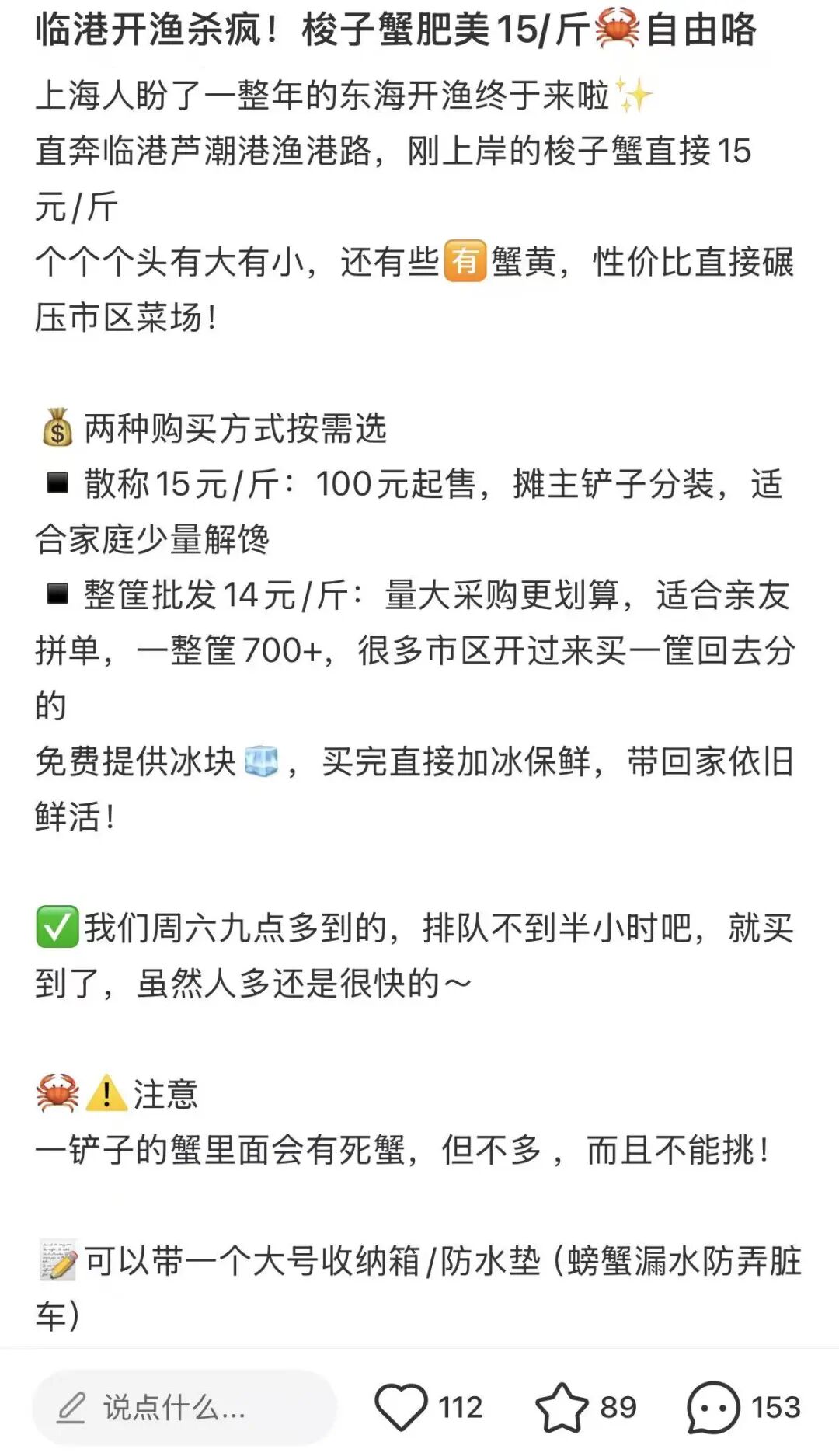Bookmark the post with the star icon
Image resolution: width=839 pixels, height=1456 pixels.
(x=562, y=1407)
